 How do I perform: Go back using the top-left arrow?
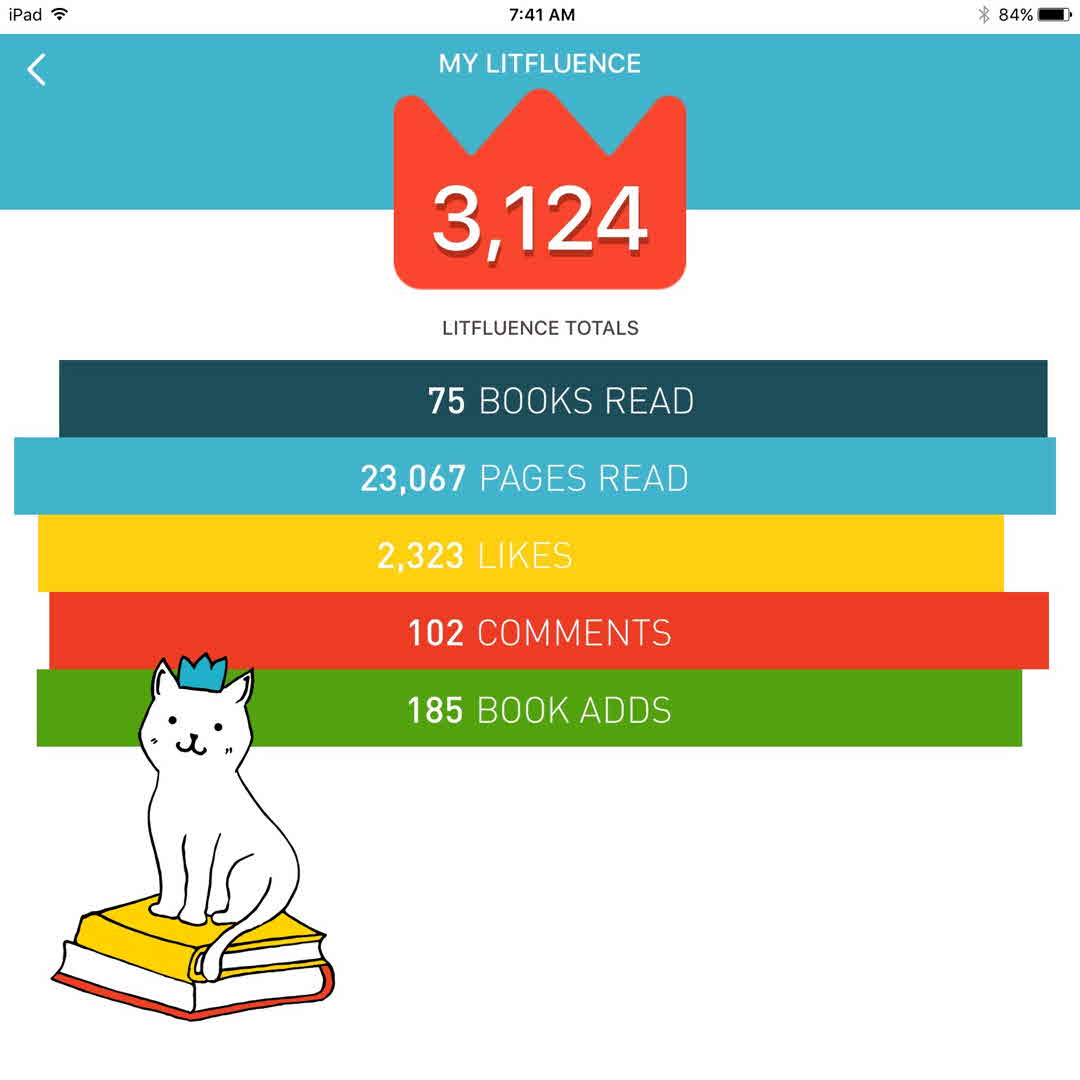point(37,69)
